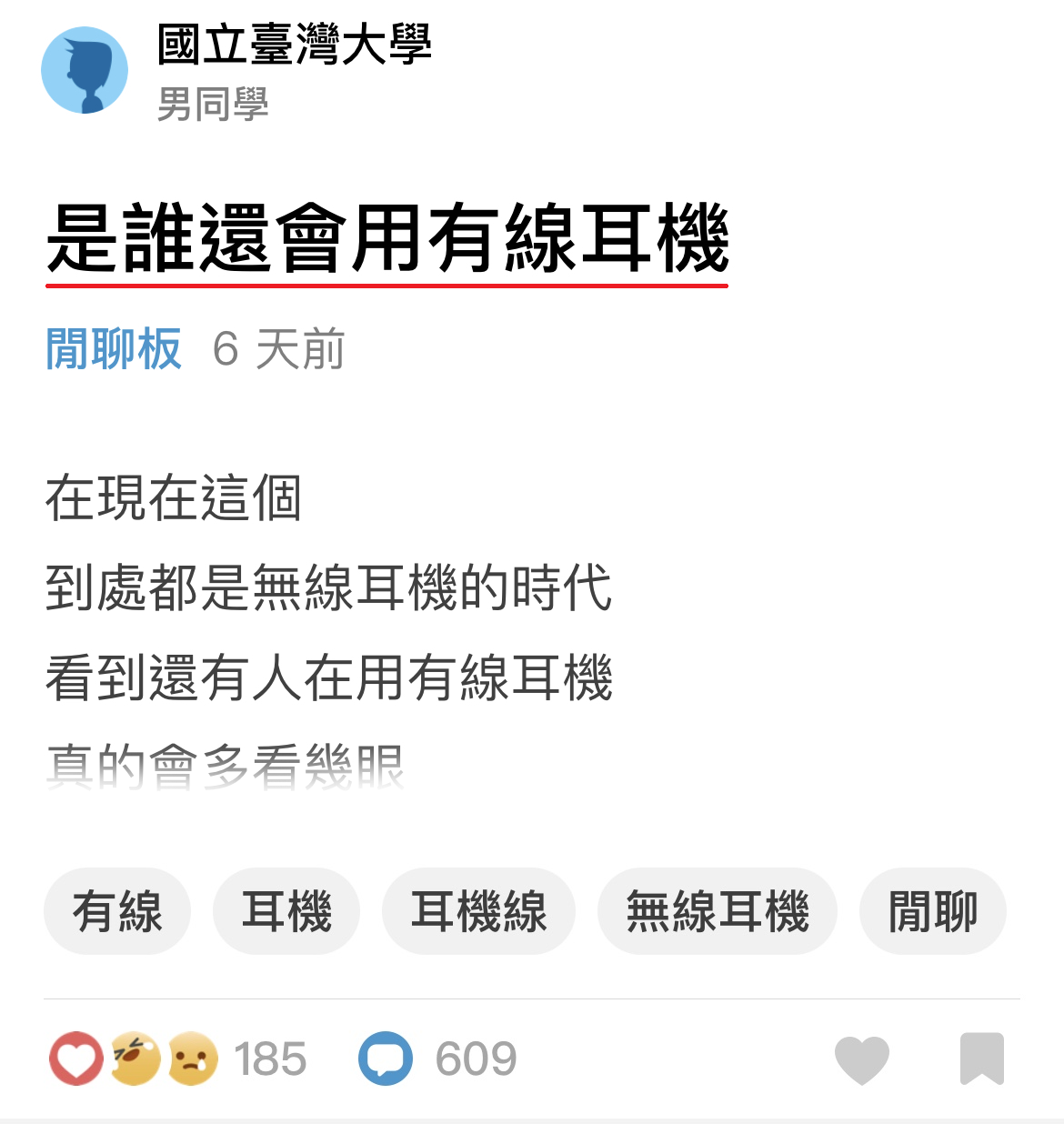Like this post with the heart
Image resolution: width=1064 pixels, height=1124 pixels.
tap(861, 1059)
